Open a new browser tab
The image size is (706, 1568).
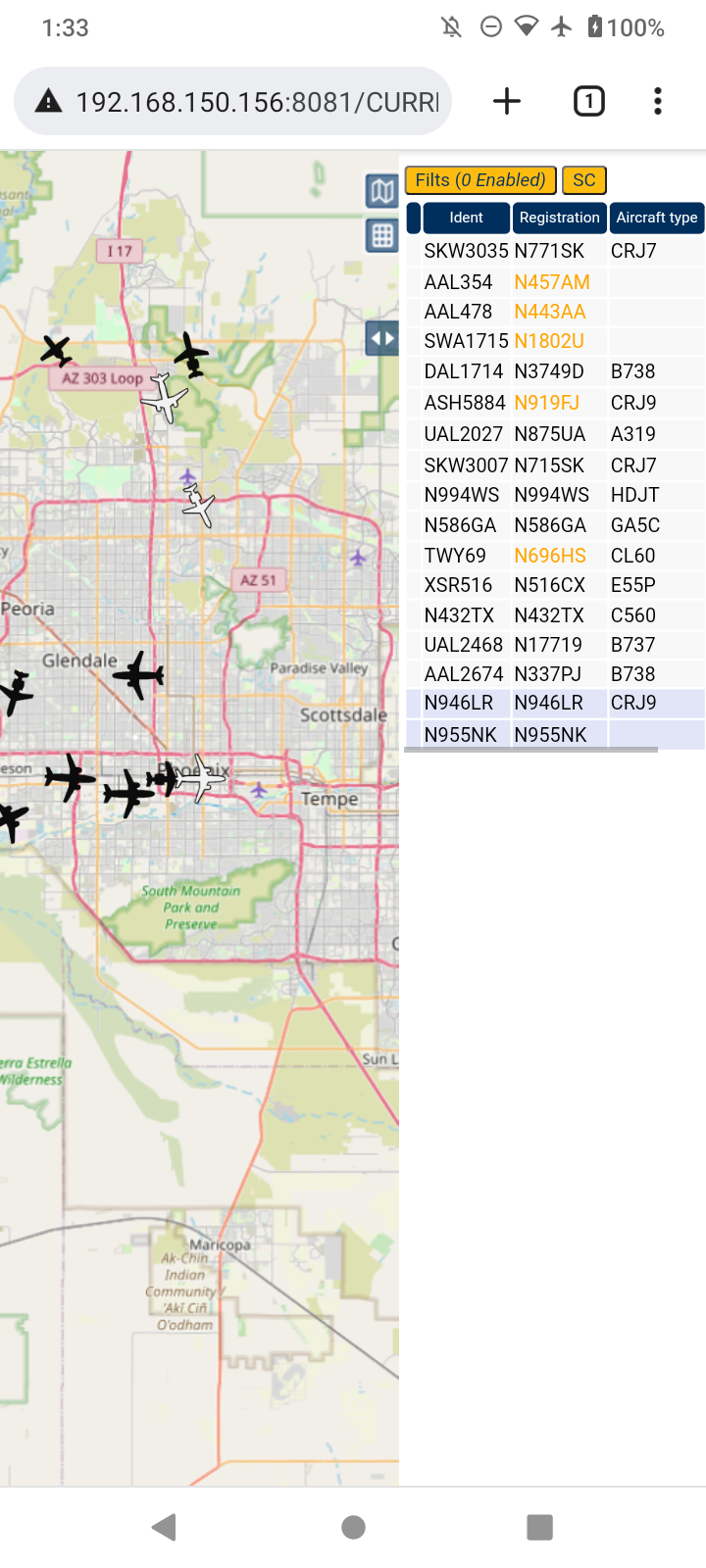(507, 101)
